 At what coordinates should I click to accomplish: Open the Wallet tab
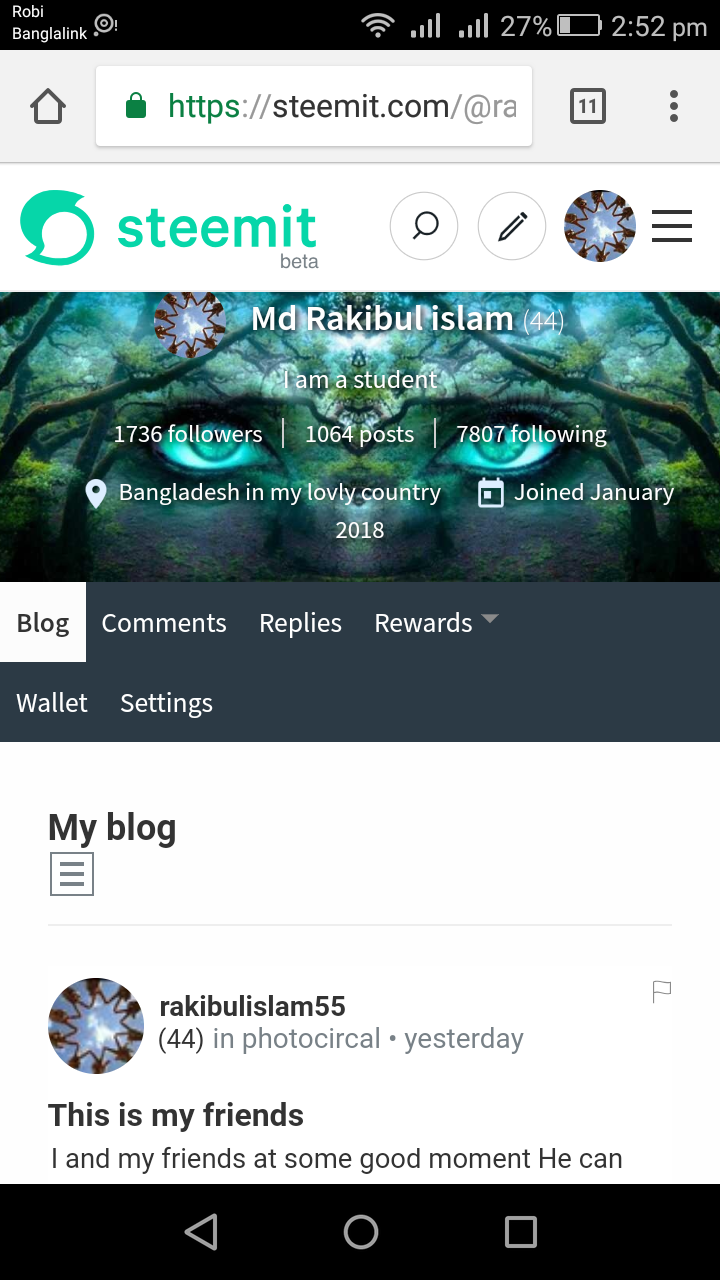(x=51, y=703)
